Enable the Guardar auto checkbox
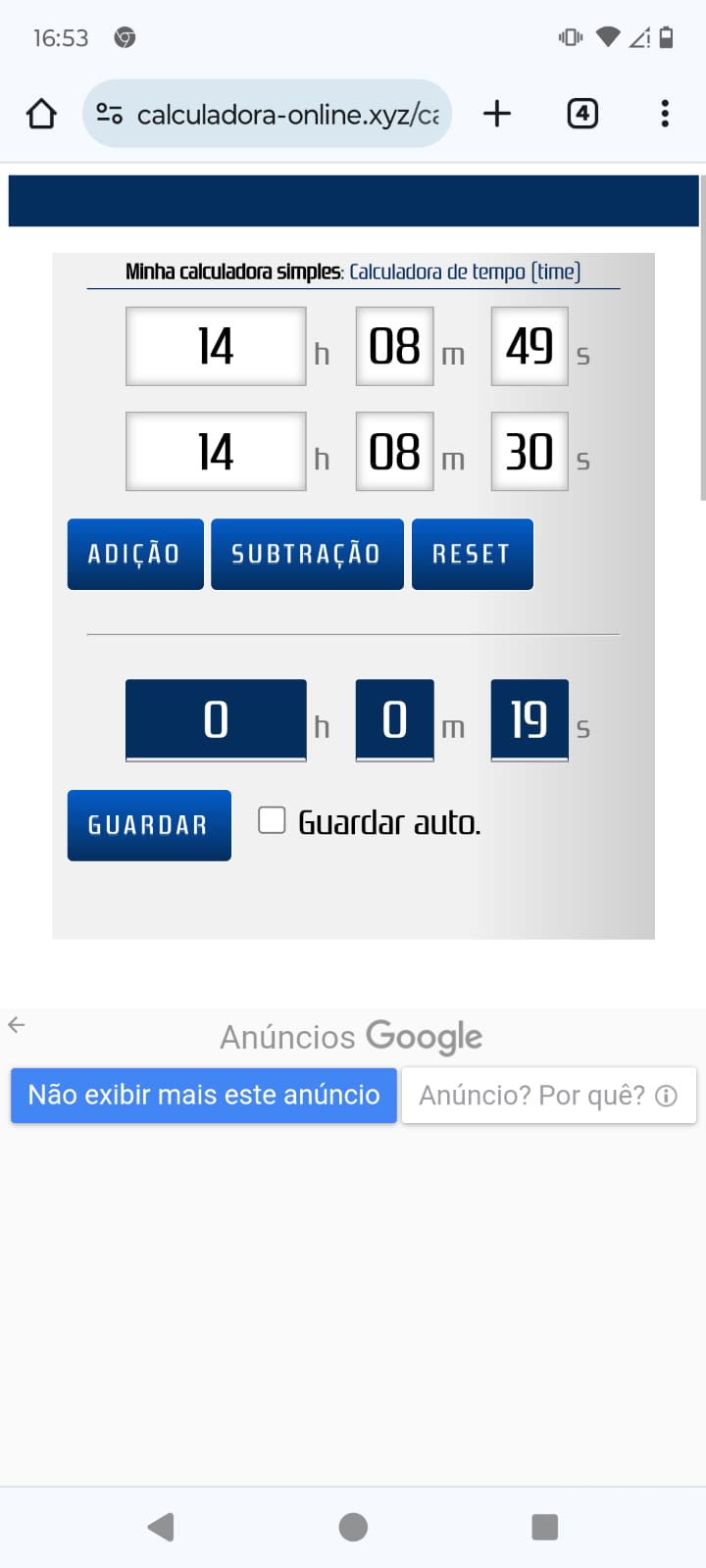Viewport: 706px width, 1568px height. 272,820
